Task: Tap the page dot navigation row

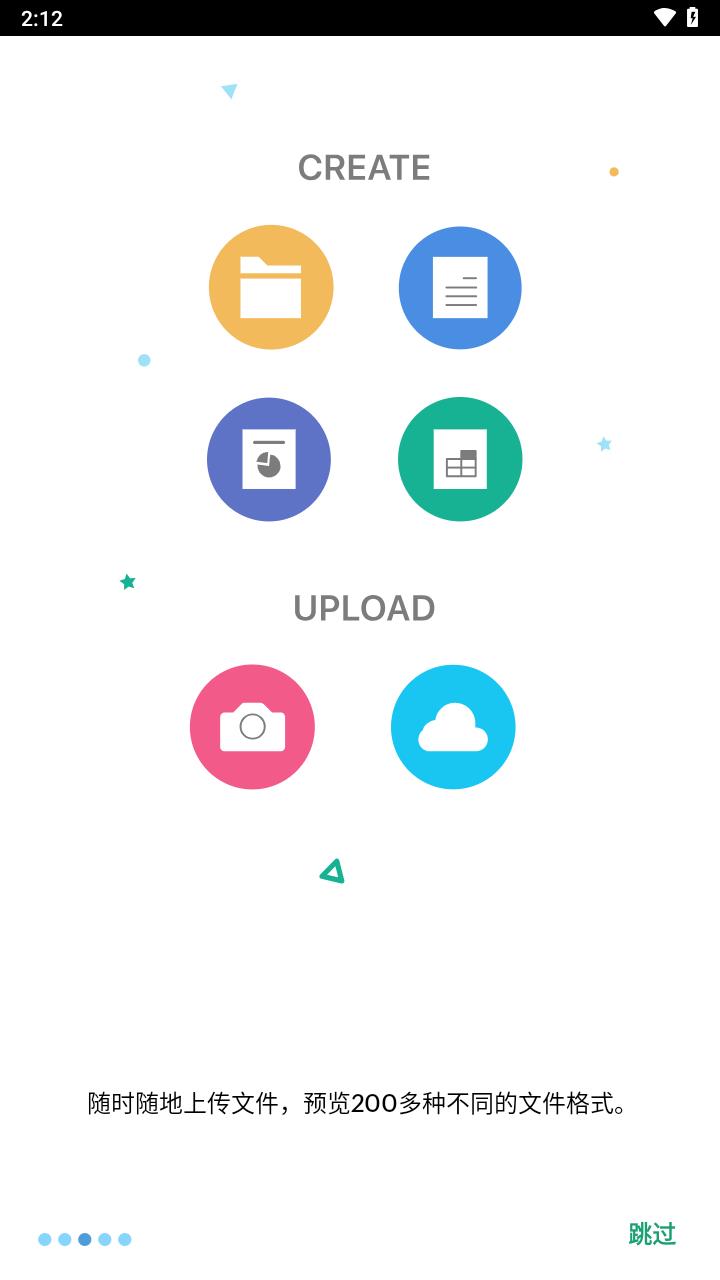Action: click(x=84, y=1239)
